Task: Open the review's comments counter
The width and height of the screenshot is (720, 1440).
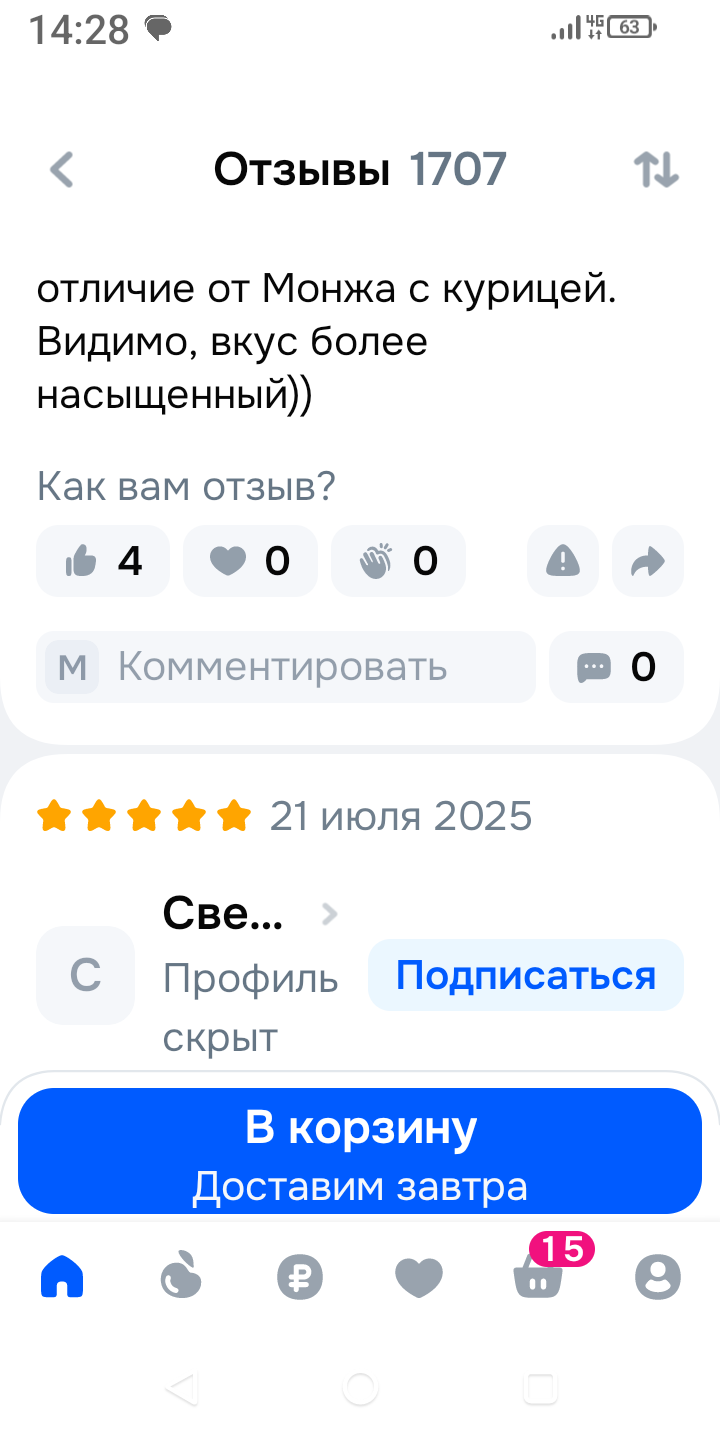Action: click(x=616, y=667)
